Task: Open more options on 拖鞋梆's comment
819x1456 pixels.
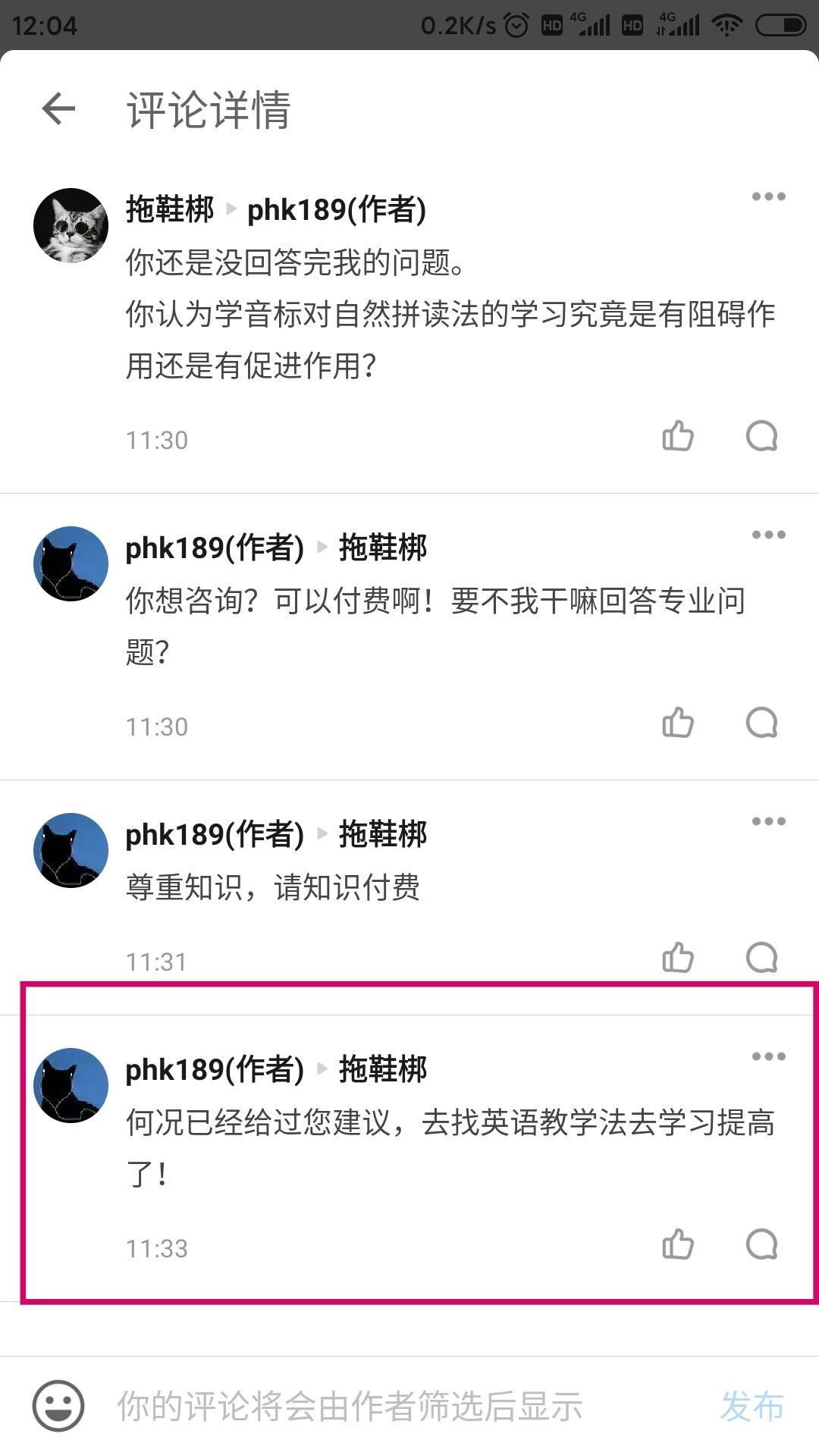Action: [x=768, y=197]
